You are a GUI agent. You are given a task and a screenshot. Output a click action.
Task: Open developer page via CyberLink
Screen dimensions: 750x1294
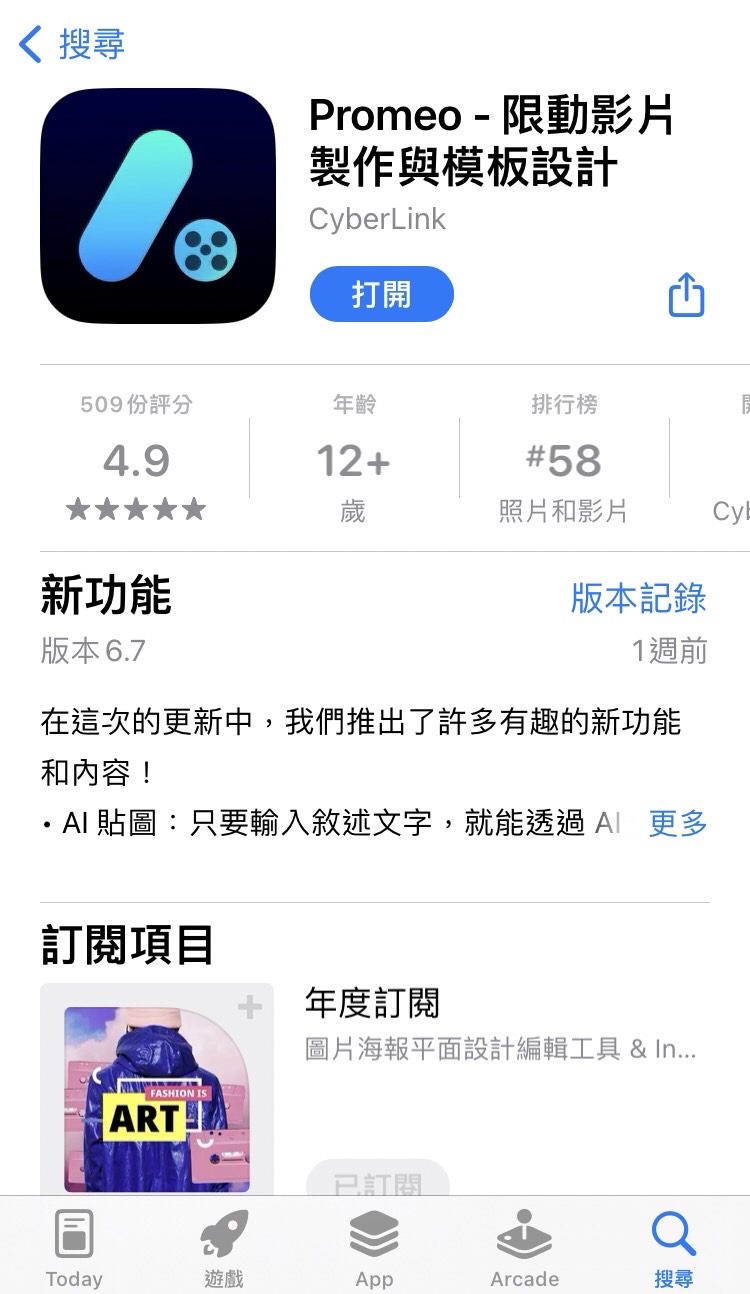coord(378,219)
